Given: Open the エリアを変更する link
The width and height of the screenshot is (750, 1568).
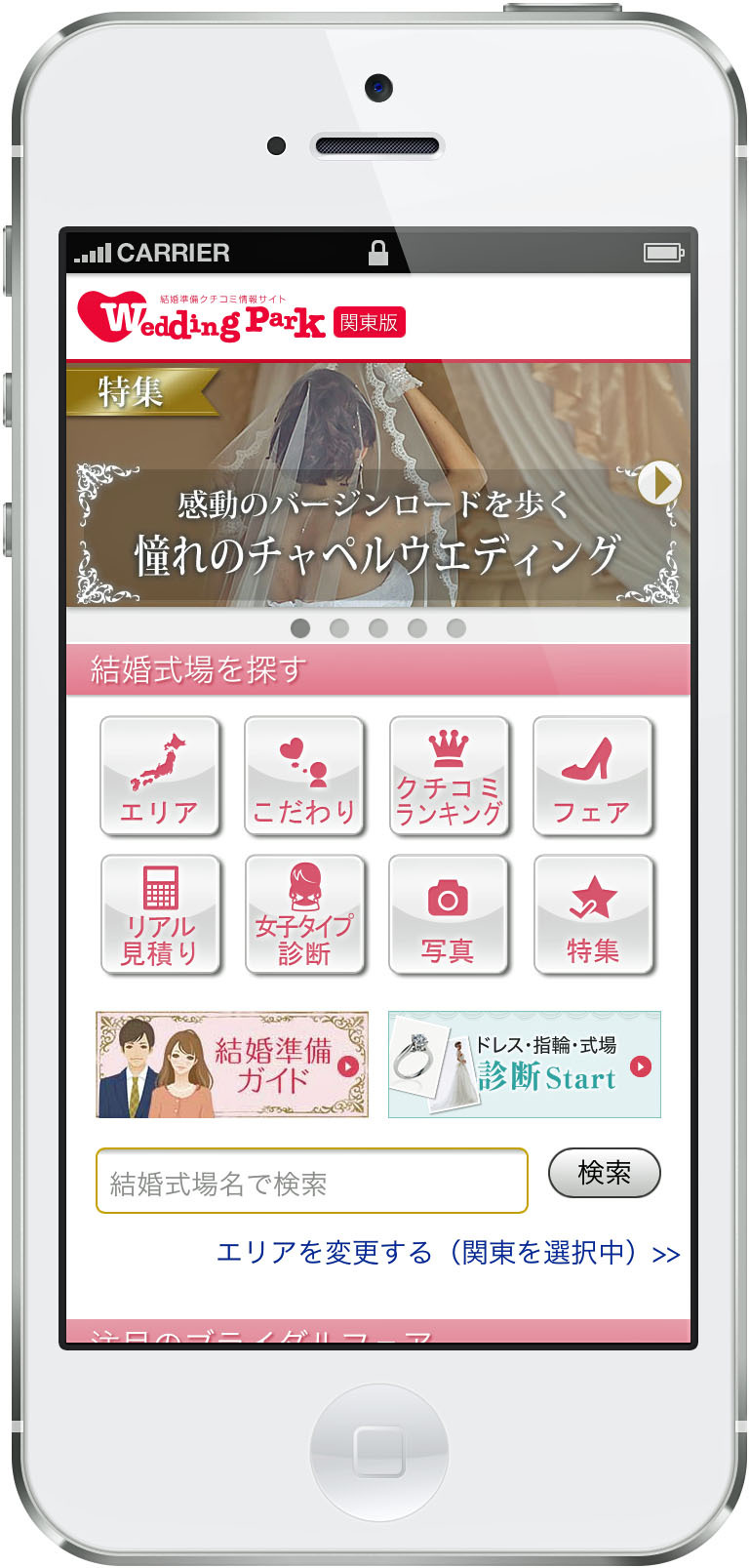Looking at the screenshot, I should (x=448, y=1253).
